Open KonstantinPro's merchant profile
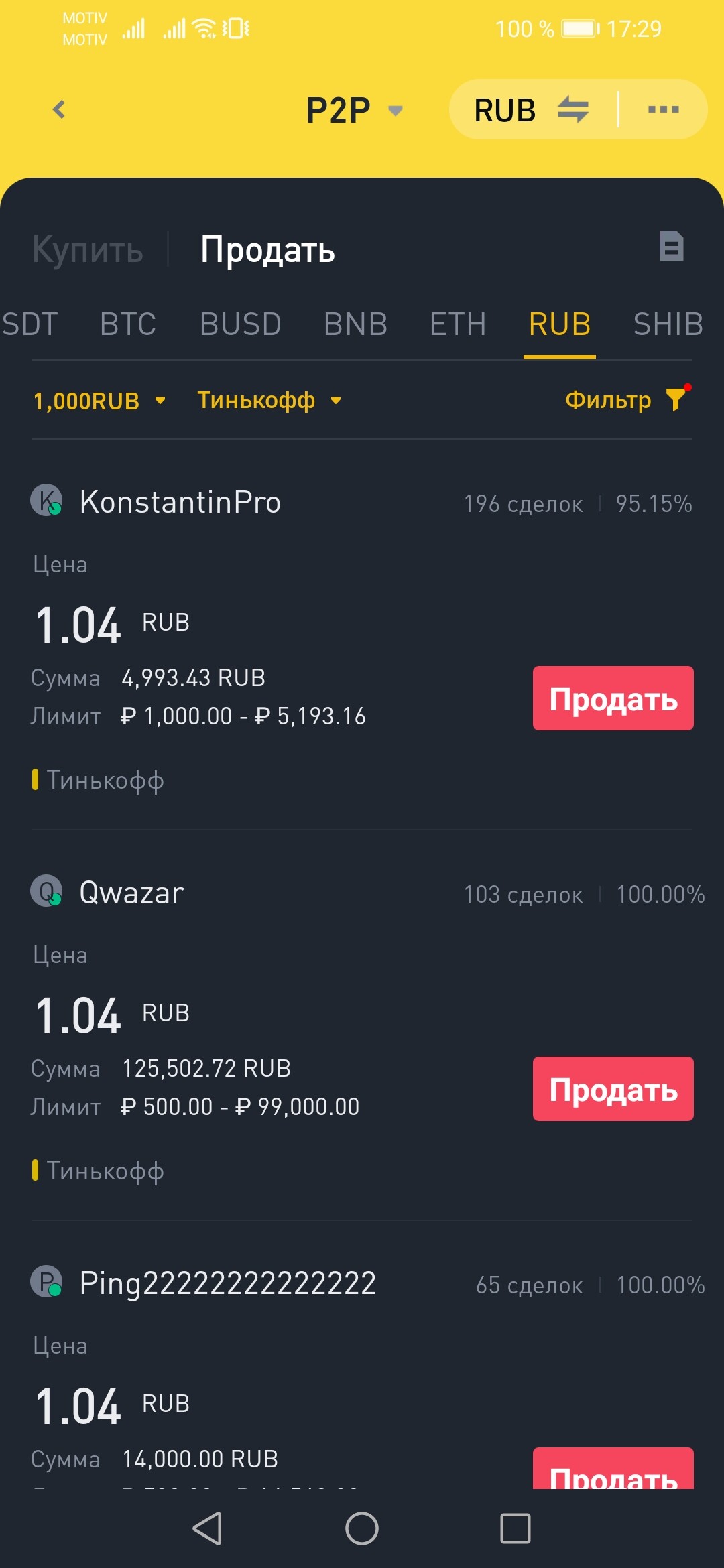This screenshot has height=1568, width=724. (156, 501)
